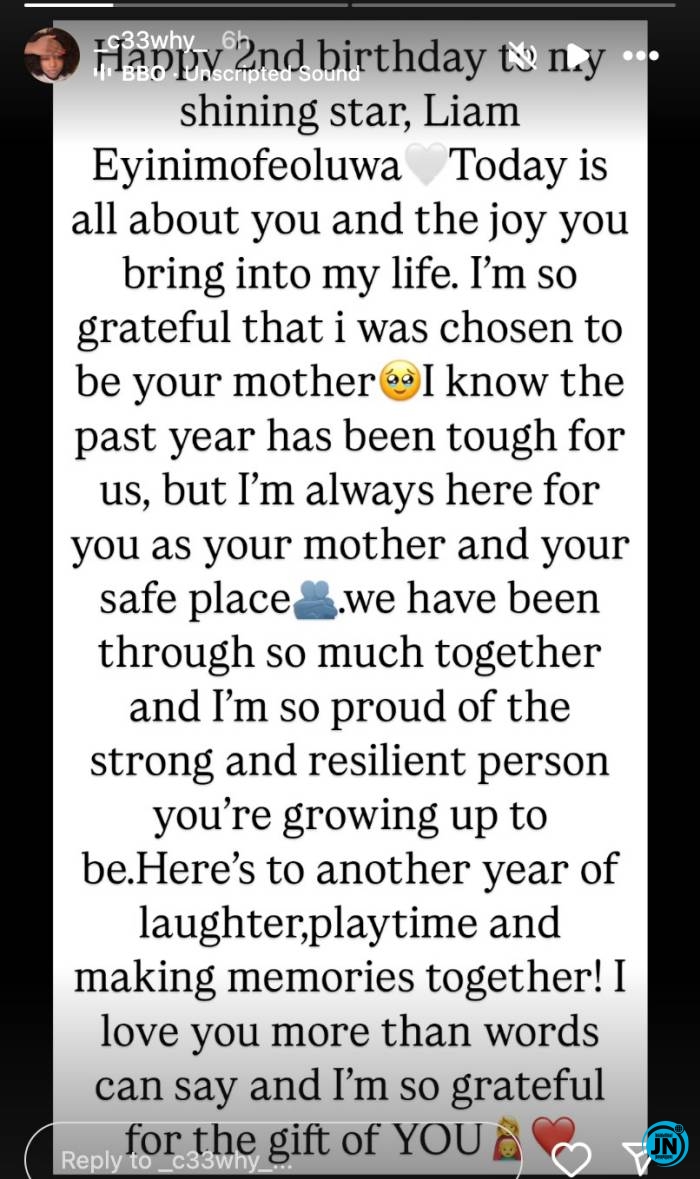Open _c33why_ profile picture

(50, 54)
